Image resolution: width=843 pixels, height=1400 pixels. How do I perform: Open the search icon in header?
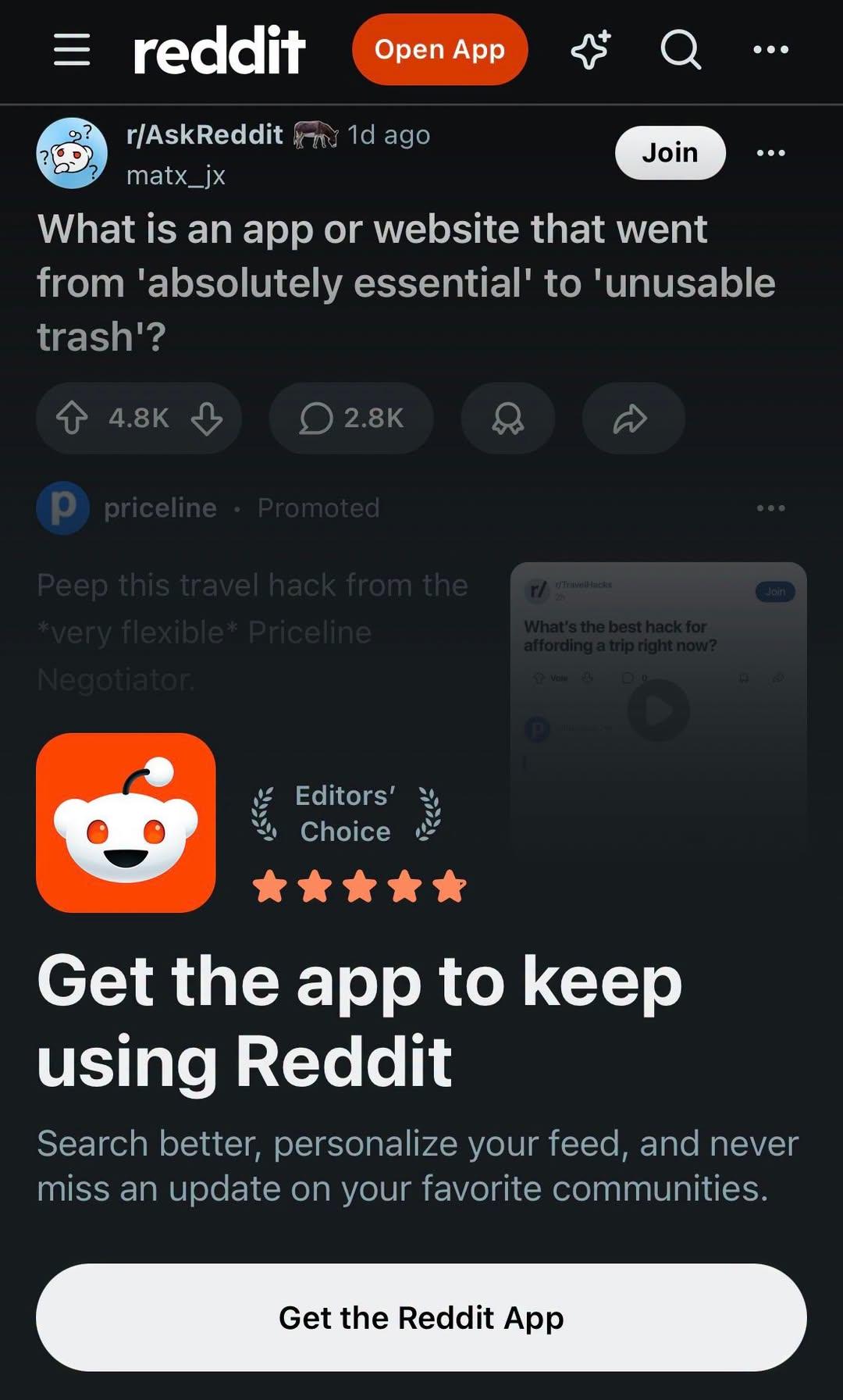(x=681, y=49)
